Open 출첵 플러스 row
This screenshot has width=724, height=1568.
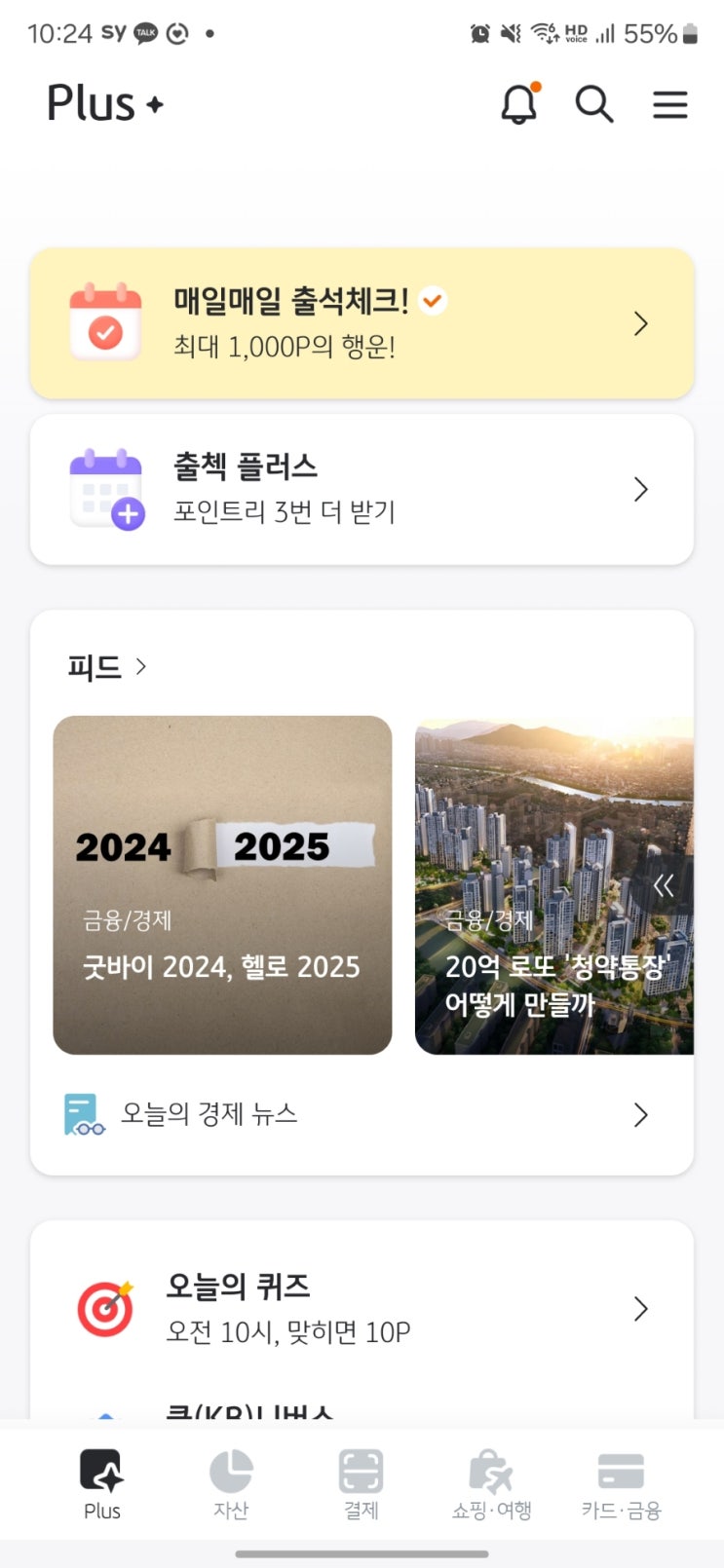click(362, 489)
